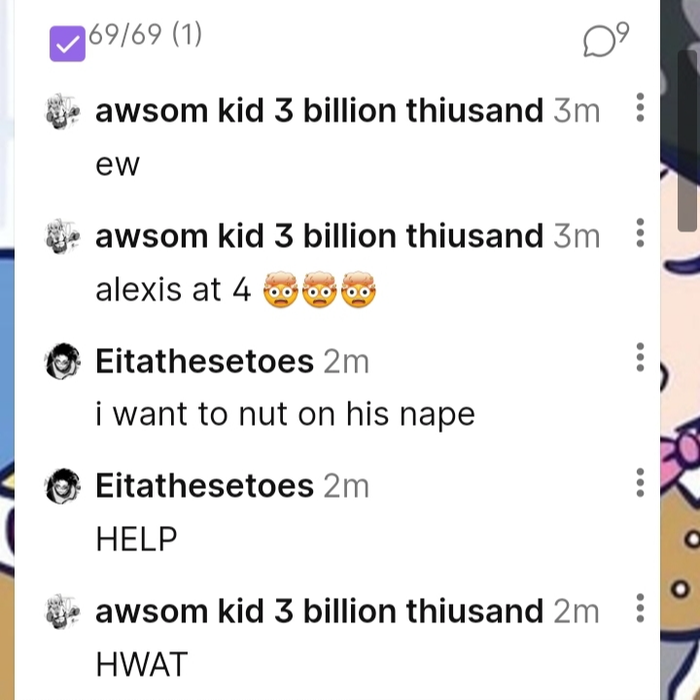View awsom kid's profile from 'ew' comment
Image resolution: width=700 pixels, height=700 pixels.
pos(63,111)
